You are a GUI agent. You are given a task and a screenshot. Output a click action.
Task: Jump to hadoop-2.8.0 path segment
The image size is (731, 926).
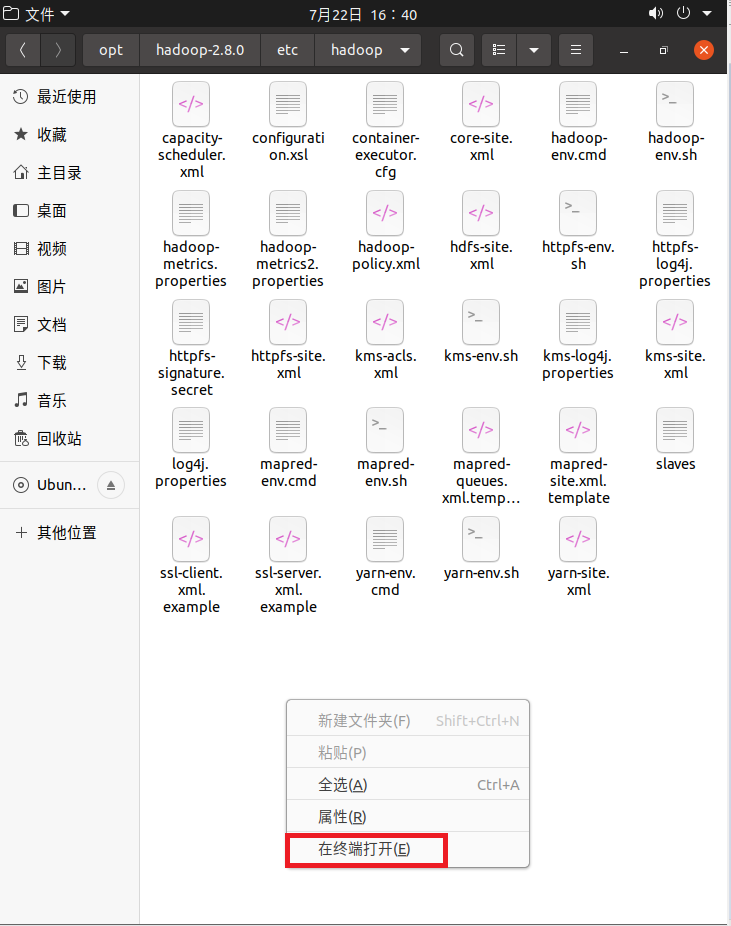click(200, 49)
